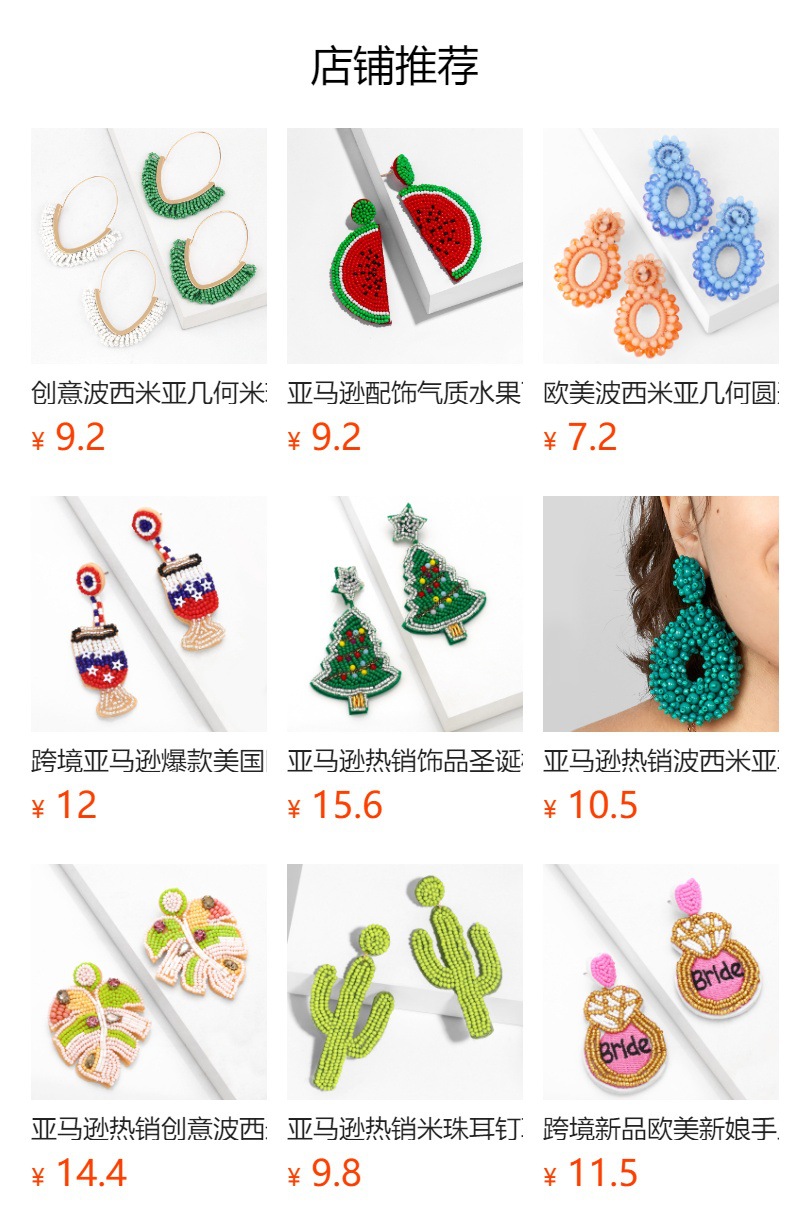The image size is (790, 1232).
Task: Select the American flag cup earrings for ¥12
Action: tap(148, 614)
